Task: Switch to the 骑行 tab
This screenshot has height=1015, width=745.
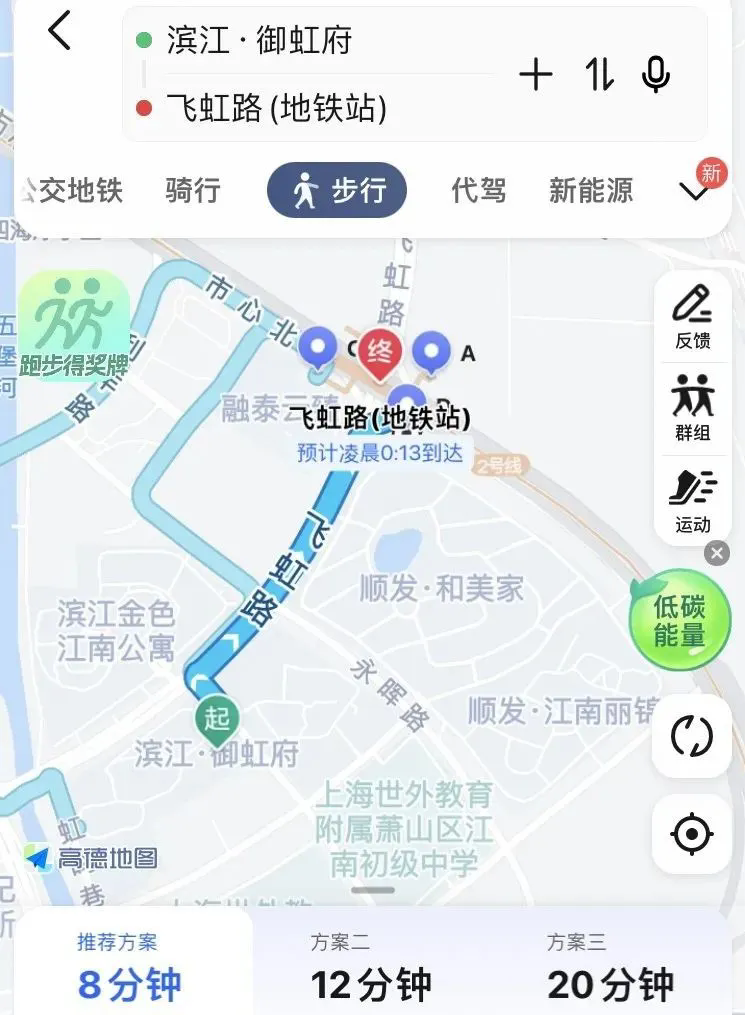Action: (x=192, y=190)
